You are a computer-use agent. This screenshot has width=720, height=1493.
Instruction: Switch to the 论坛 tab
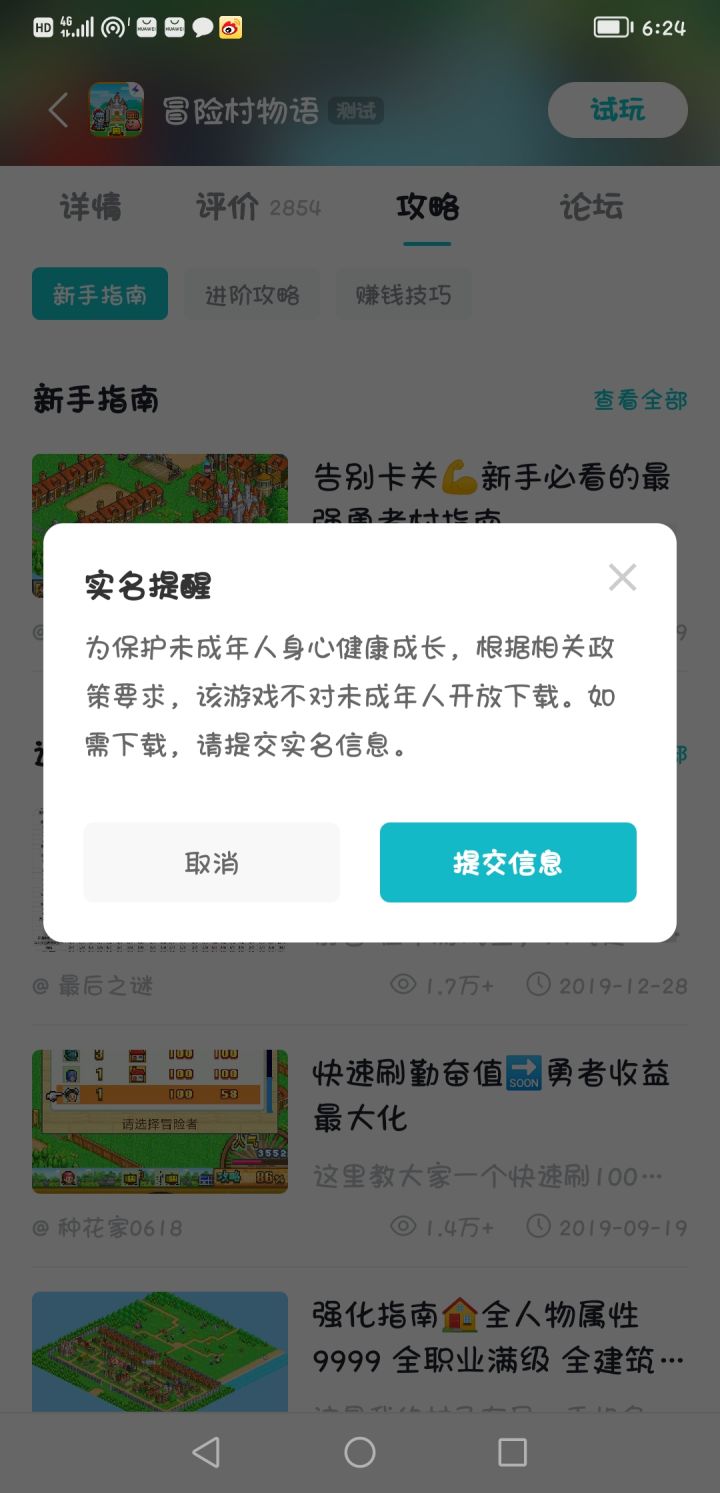[x=590, y=207]
